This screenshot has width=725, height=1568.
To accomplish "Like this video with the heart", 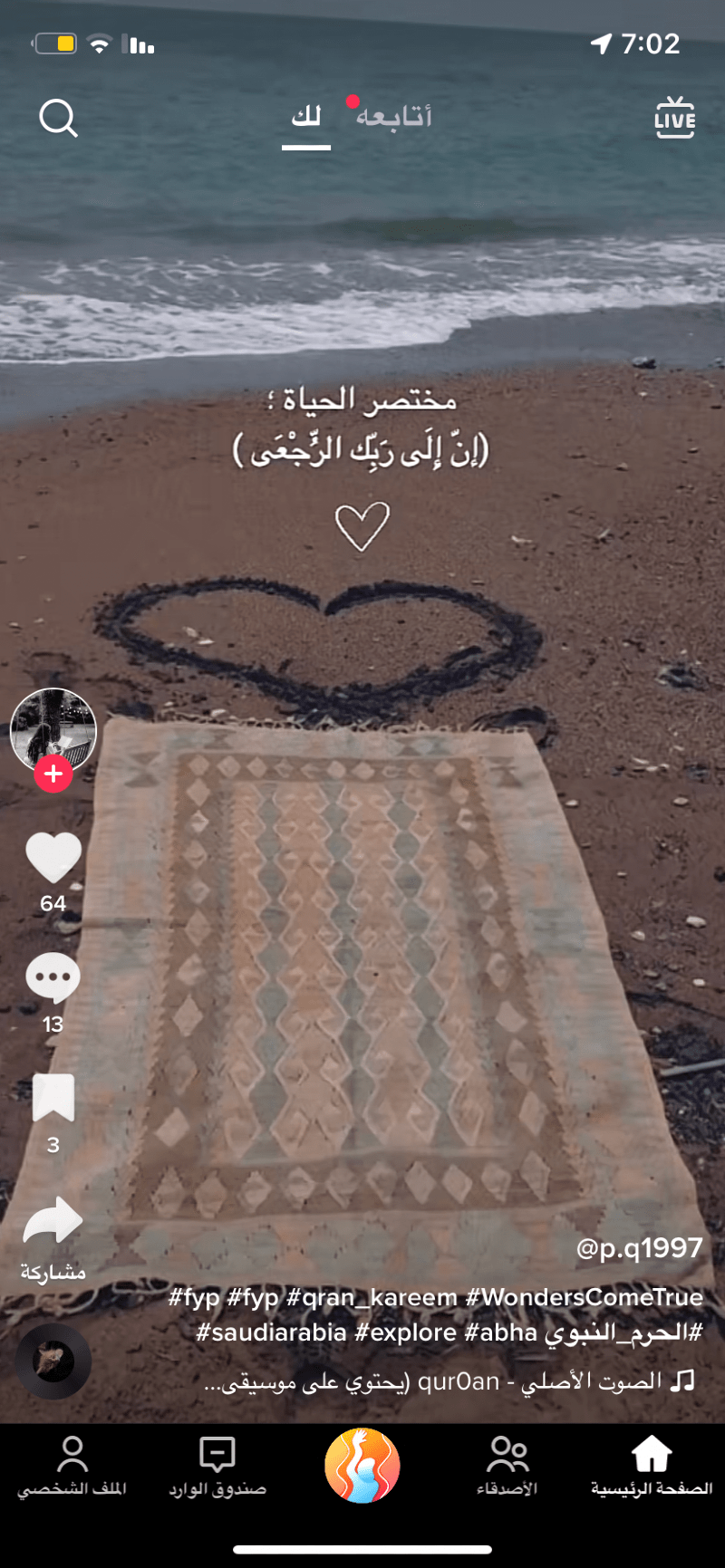I will (x=53, y=857).
